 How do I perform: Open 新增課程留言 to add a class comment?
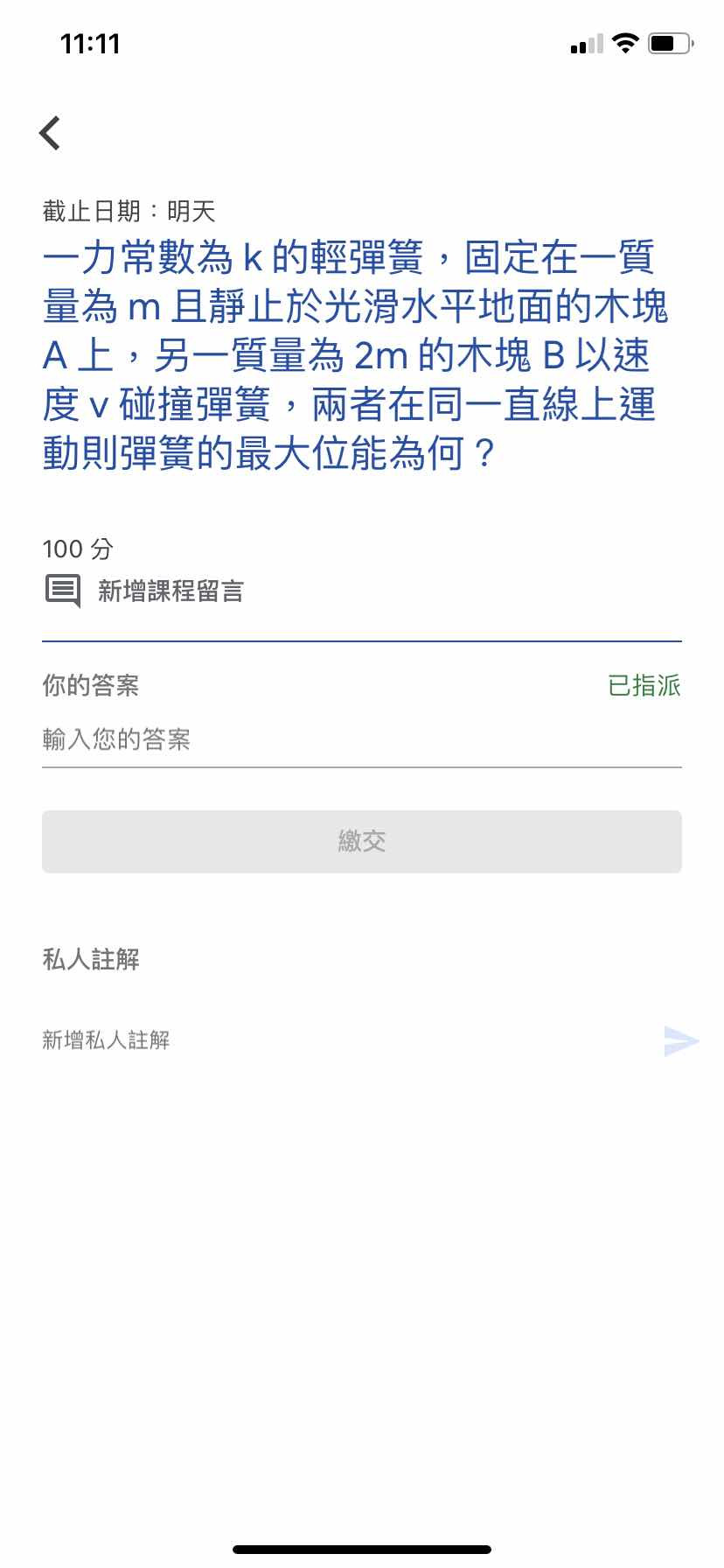point(145,591)
